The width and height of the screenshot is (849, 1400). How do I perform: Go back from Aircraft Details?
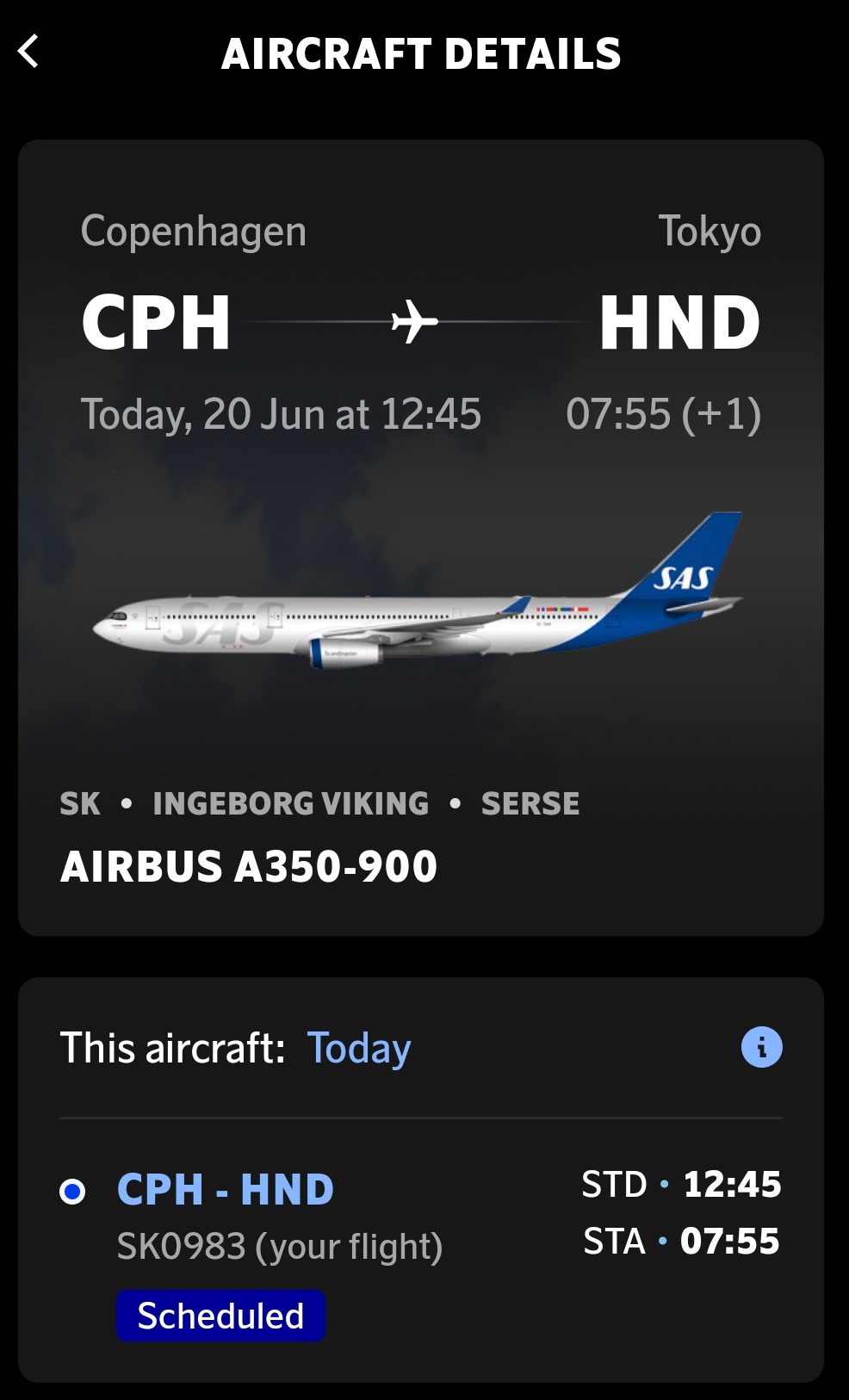click(28, 52)
